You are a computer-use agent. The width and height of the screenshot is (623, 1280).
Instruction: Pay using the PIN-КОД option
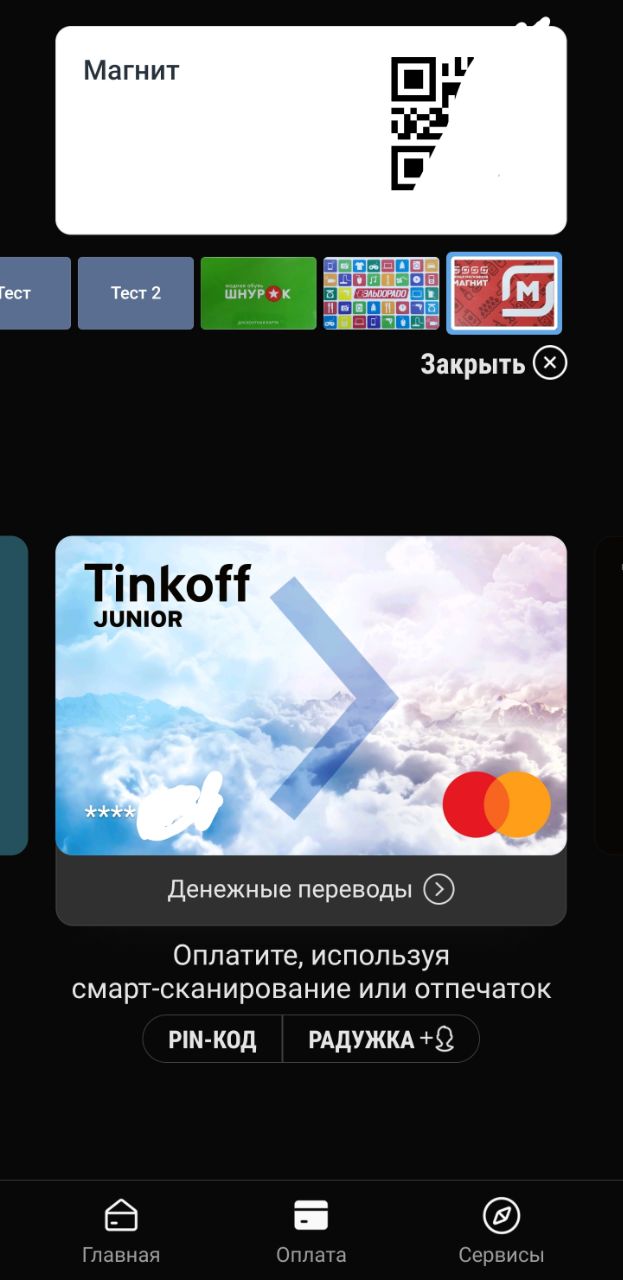click(212, 1040)
